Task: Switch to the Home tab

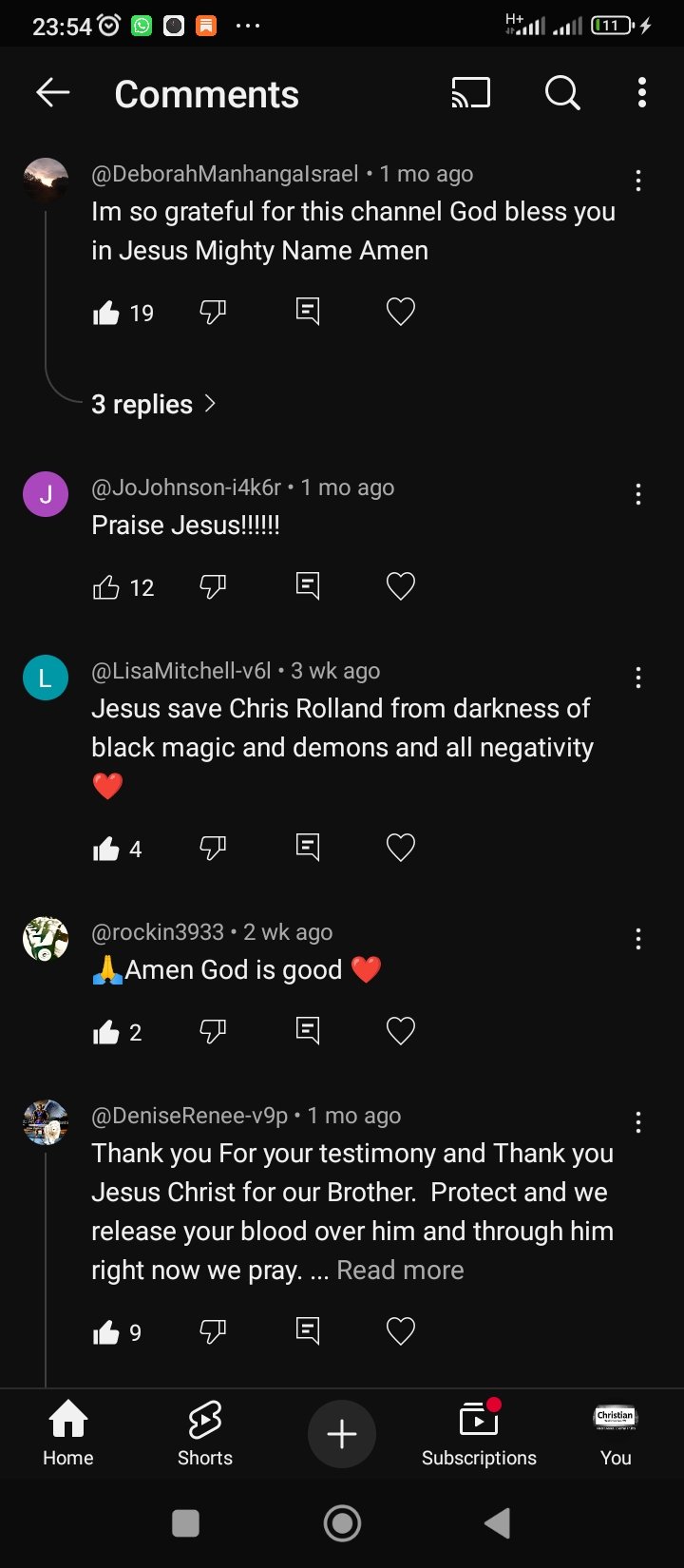Action: click(x=68, y=1434)
